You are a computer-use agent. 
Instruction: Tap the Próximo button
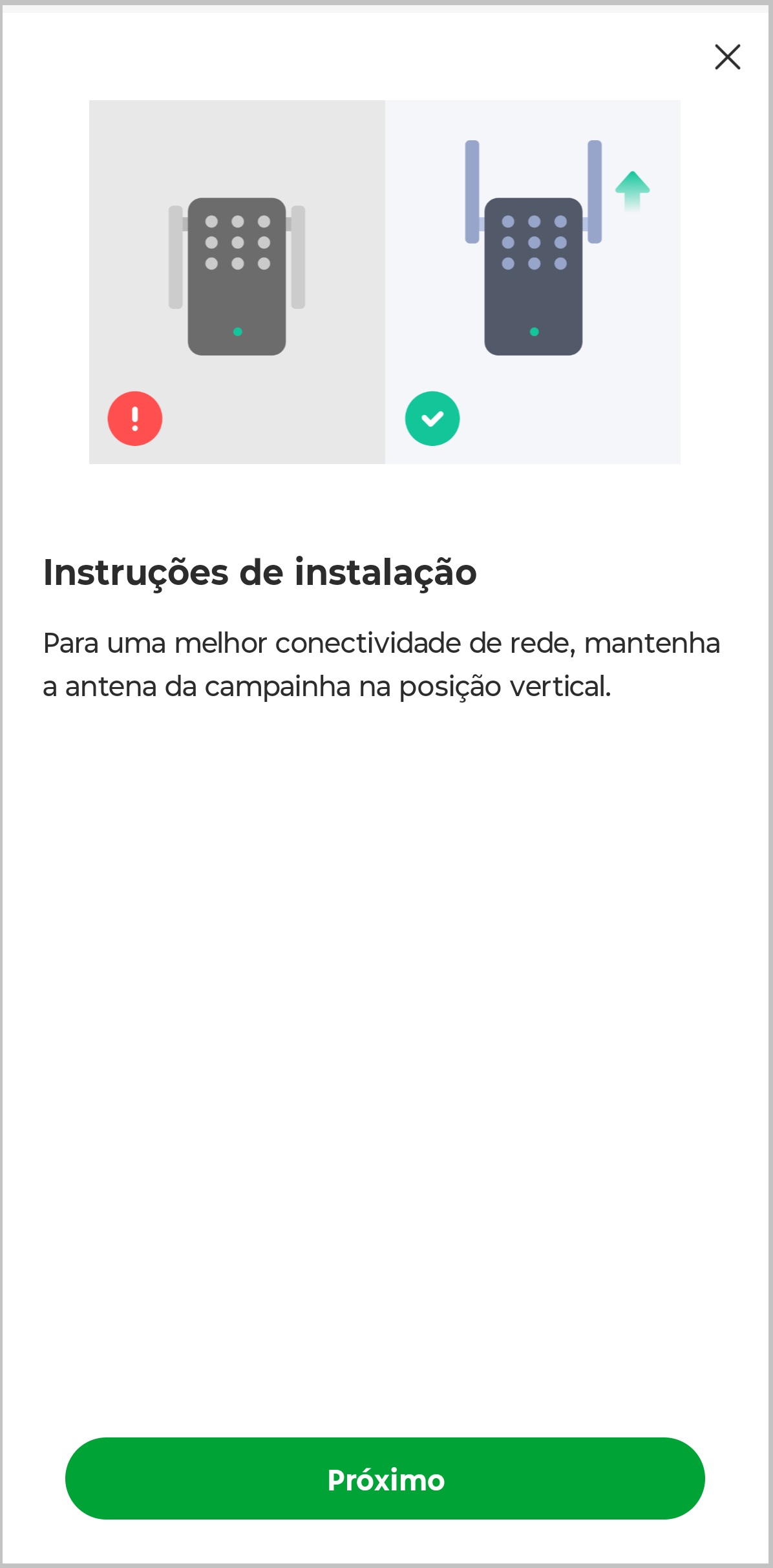click(x=385, y=1478)
